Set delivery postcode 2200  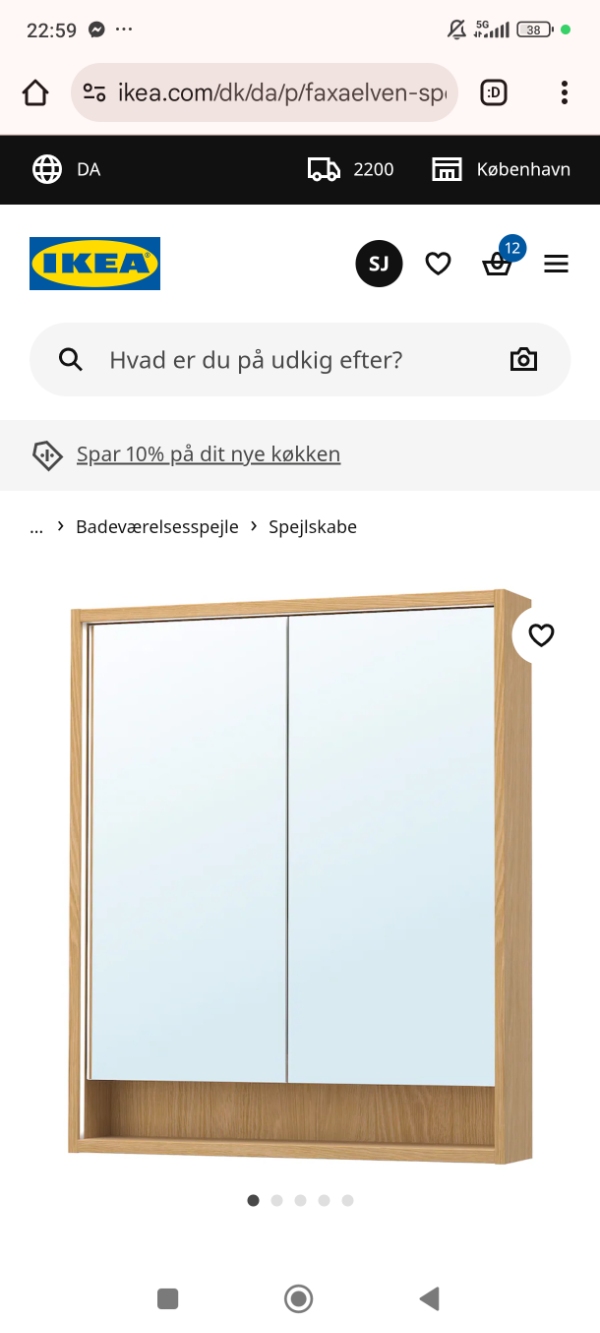pyautogui.click(x=351, y=169)
